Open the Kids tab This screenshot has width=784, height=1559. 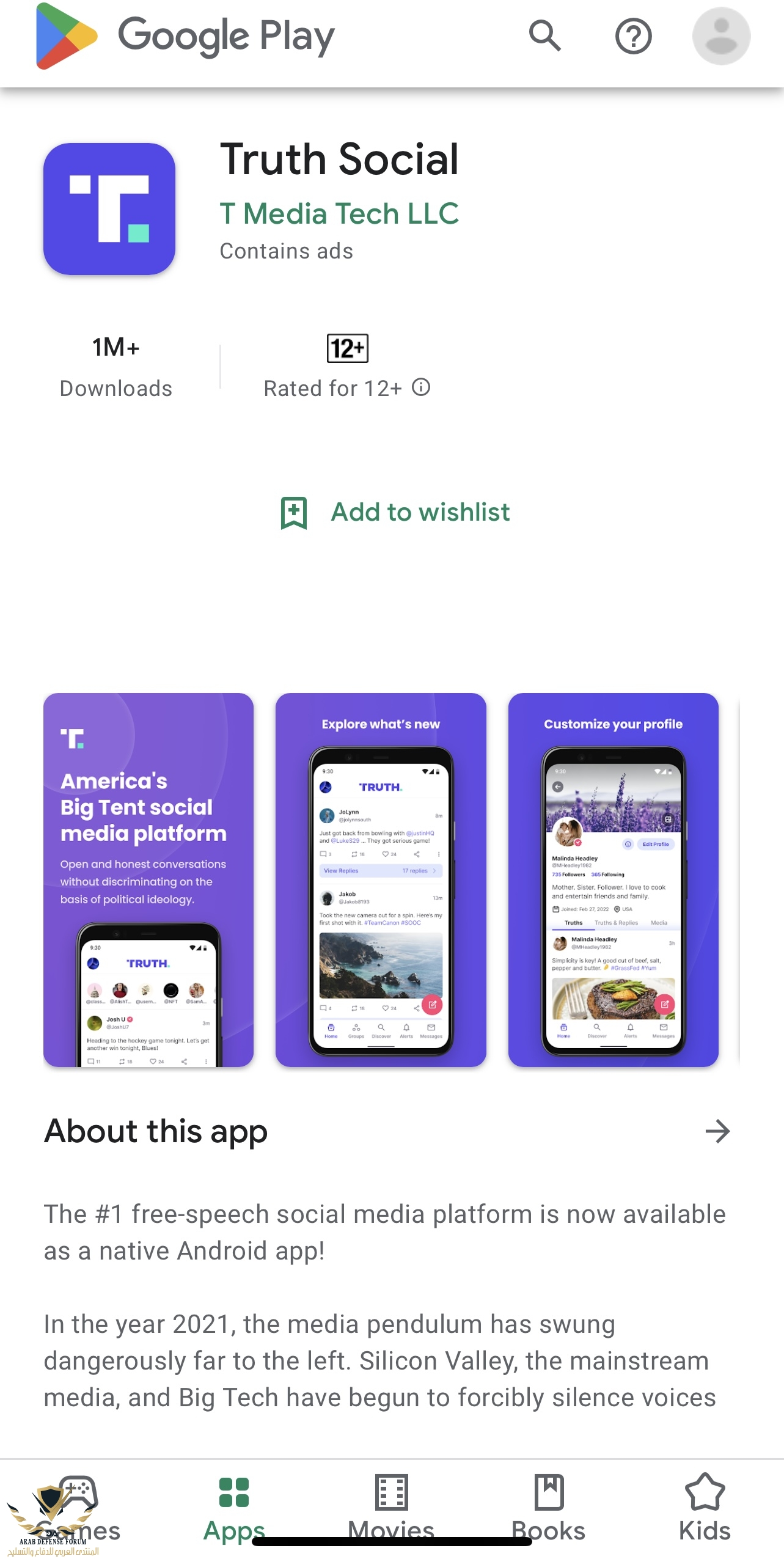(x=705, y=1506)
